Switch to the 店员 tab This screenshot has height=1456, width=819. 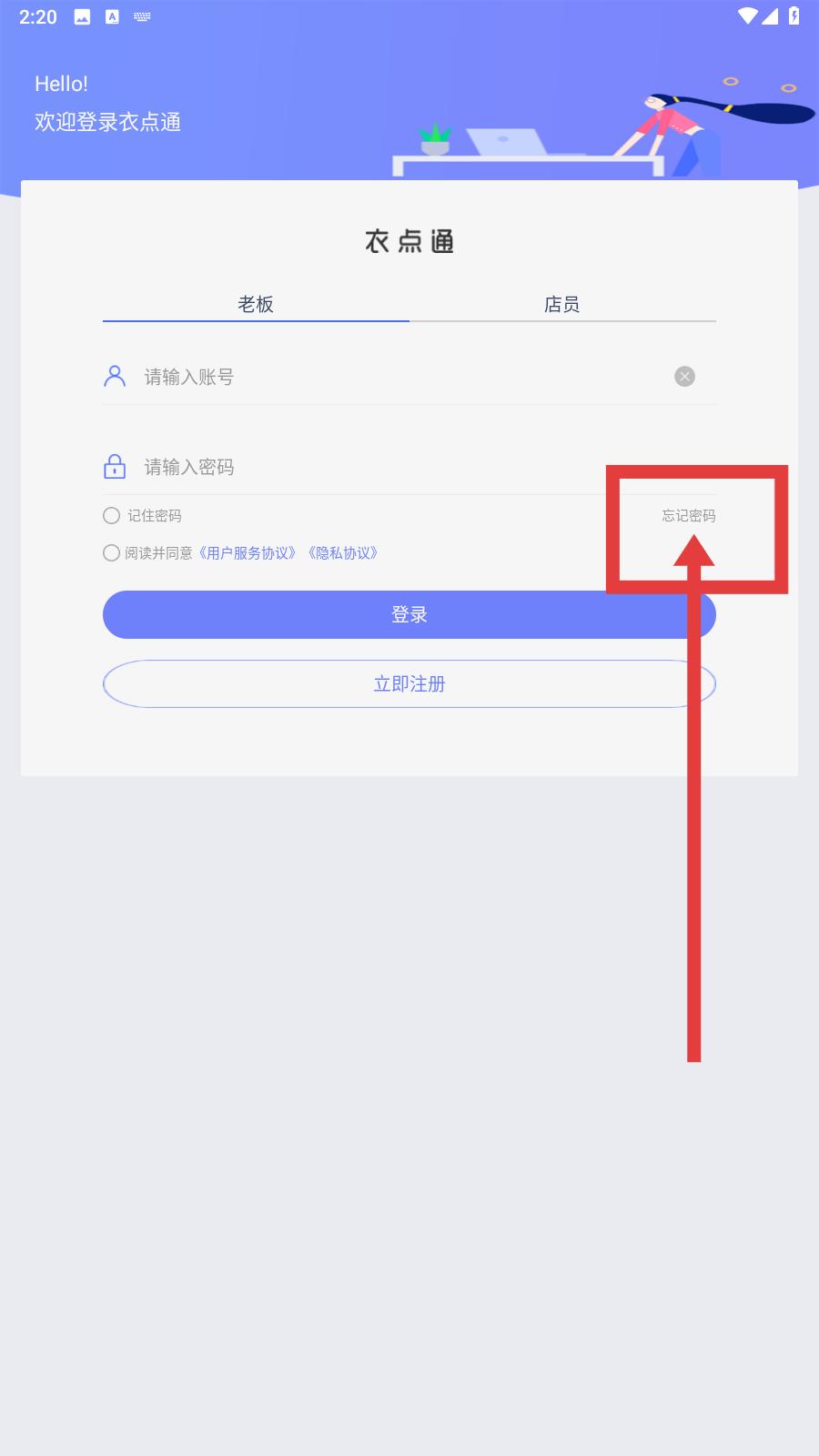click(562, 304)
